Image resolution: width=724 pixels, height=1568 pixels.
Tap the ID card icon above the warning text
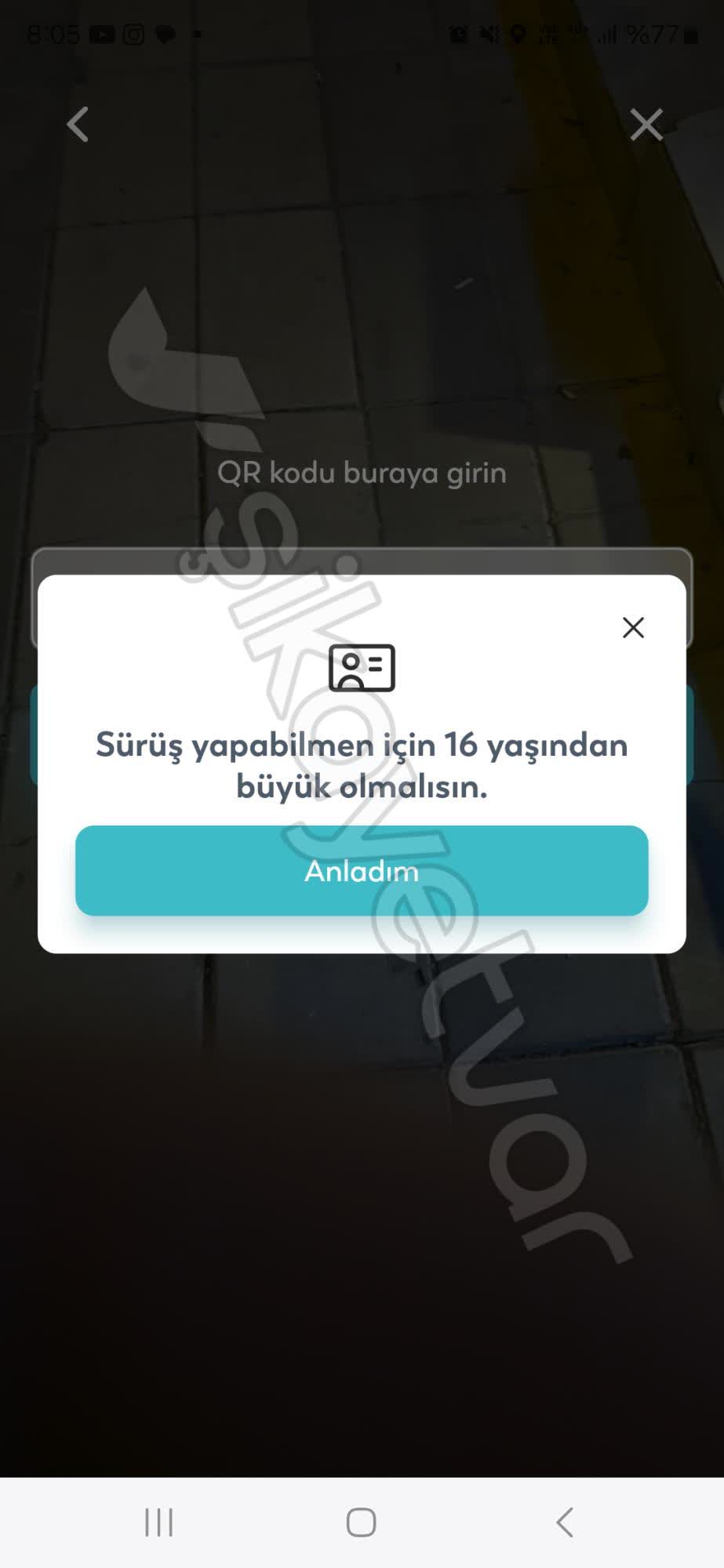(362, 668)
